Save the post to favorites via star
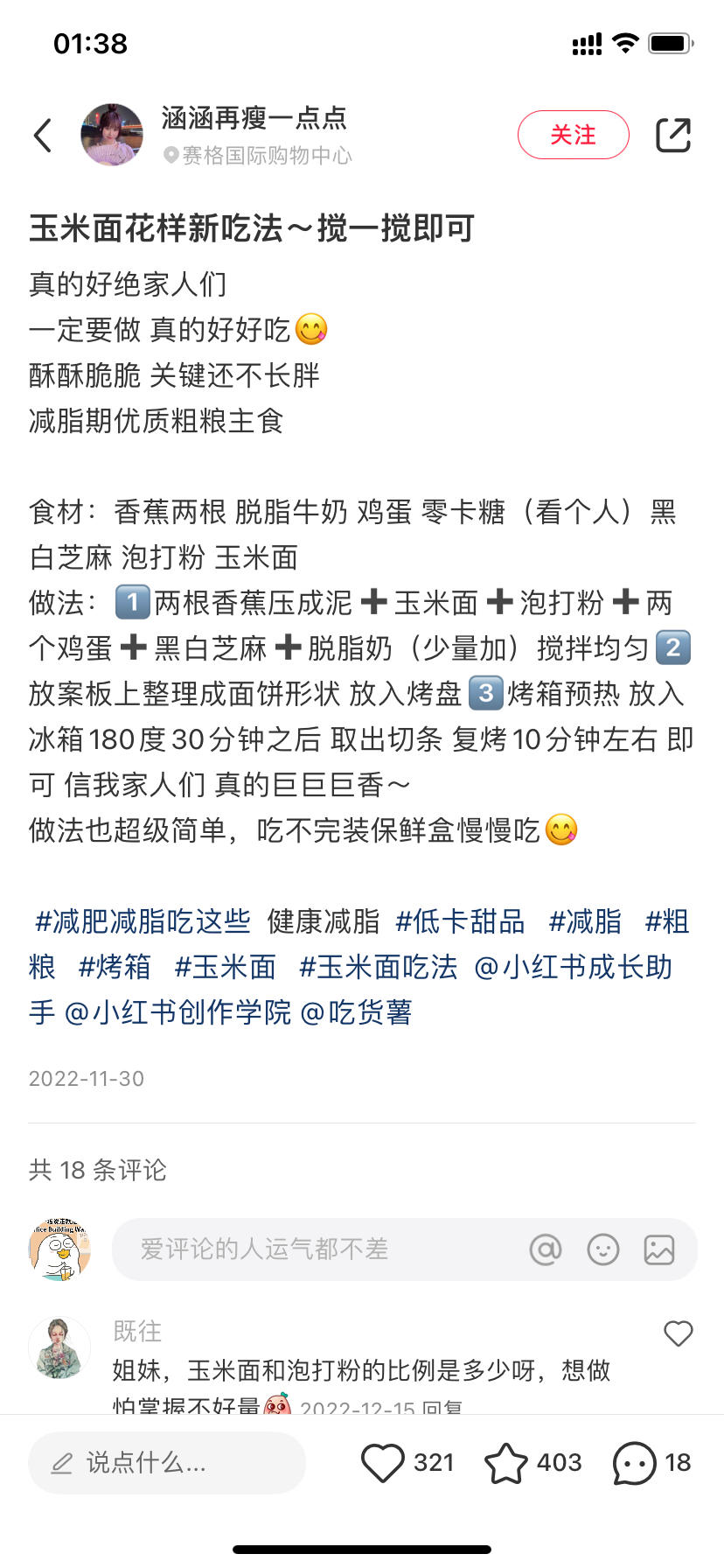Viewport: 724px width, 1568px height. [x=506, y=1462]
